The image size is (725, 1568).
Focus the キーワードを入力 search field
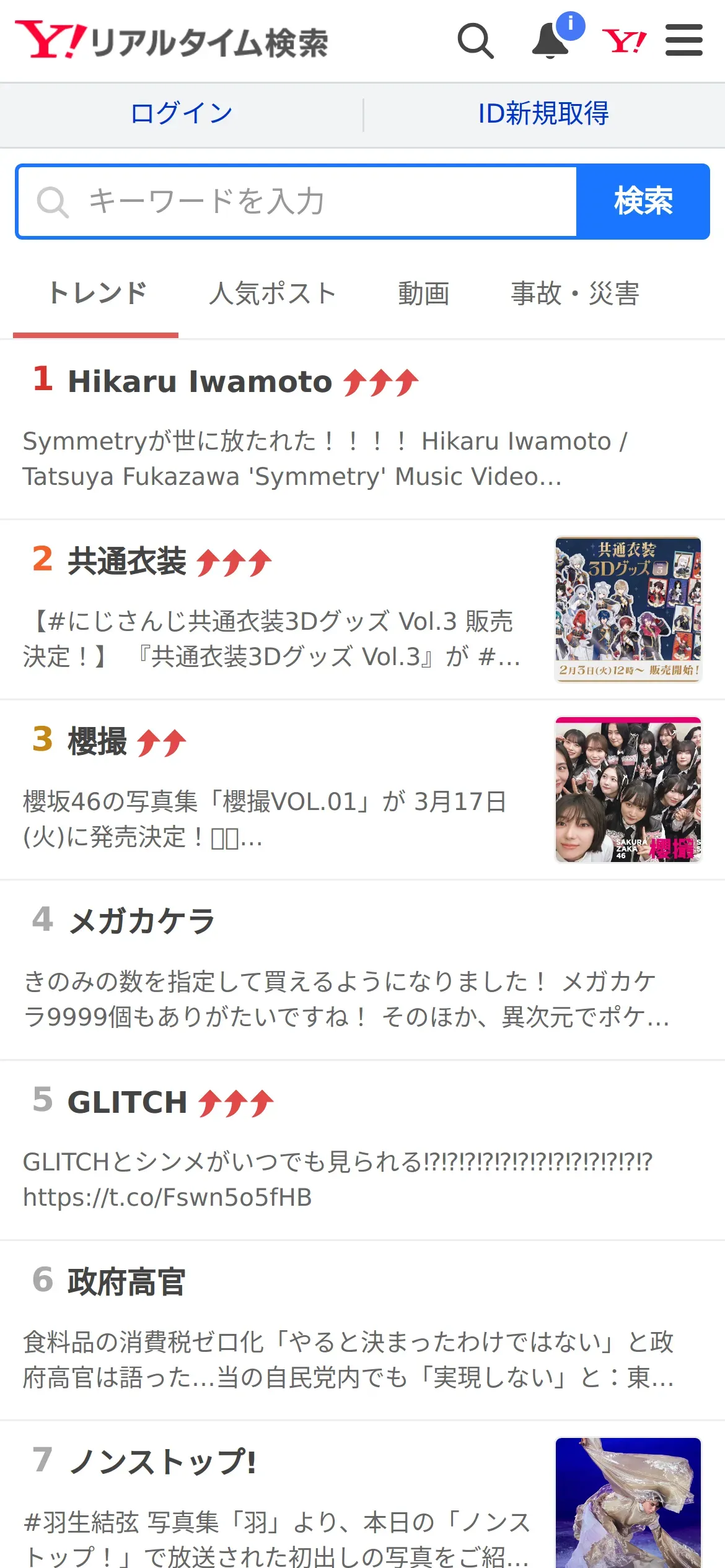click(297, 201)
